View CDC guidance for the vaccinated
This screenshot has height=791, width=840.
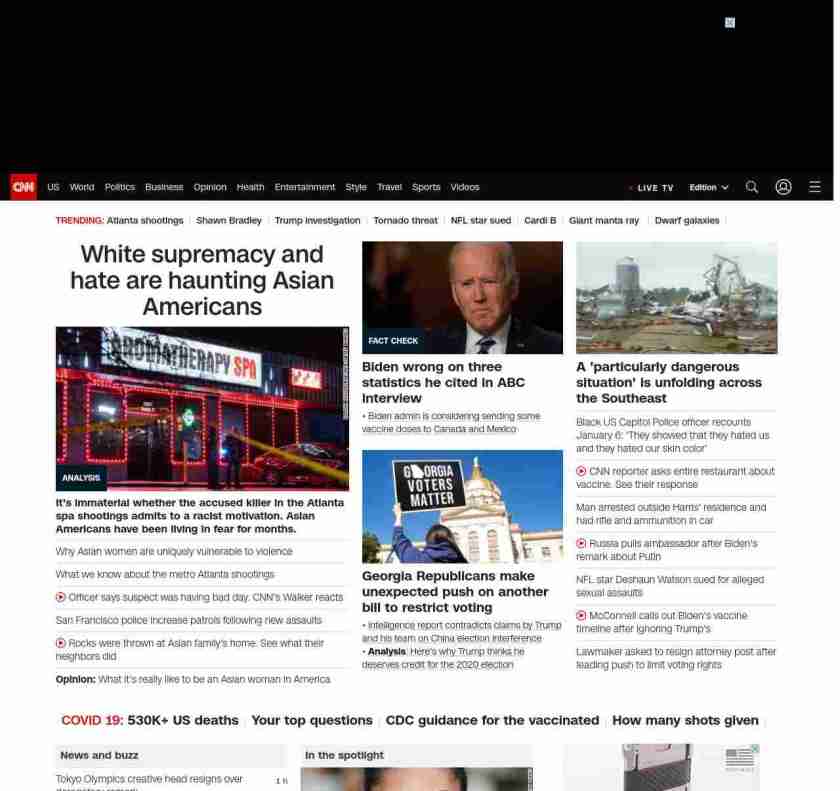[x=492, y=720]
